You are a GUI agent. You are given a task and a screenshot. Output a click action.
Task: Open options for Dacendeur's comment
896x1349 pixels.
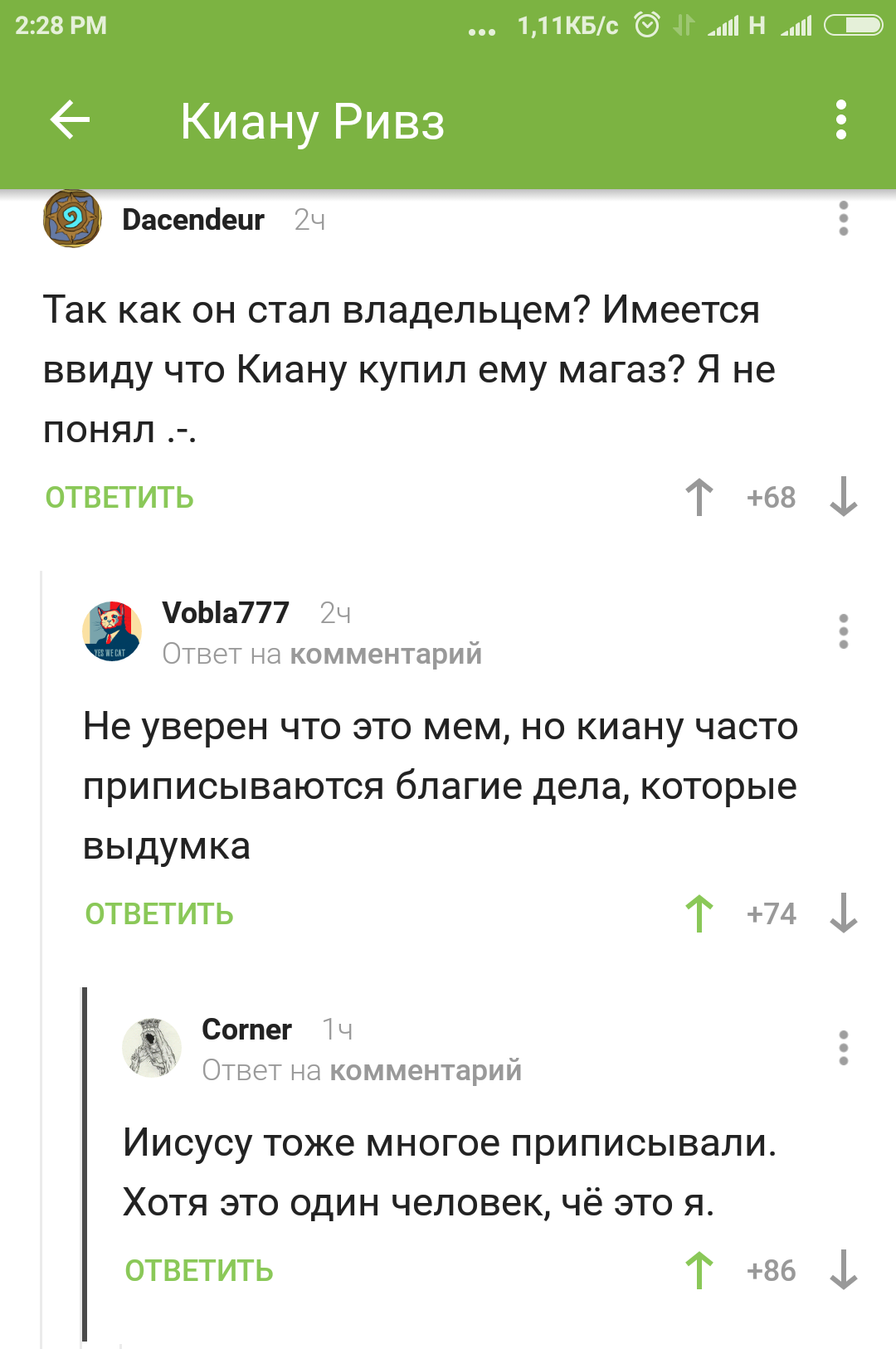(843, 219)
